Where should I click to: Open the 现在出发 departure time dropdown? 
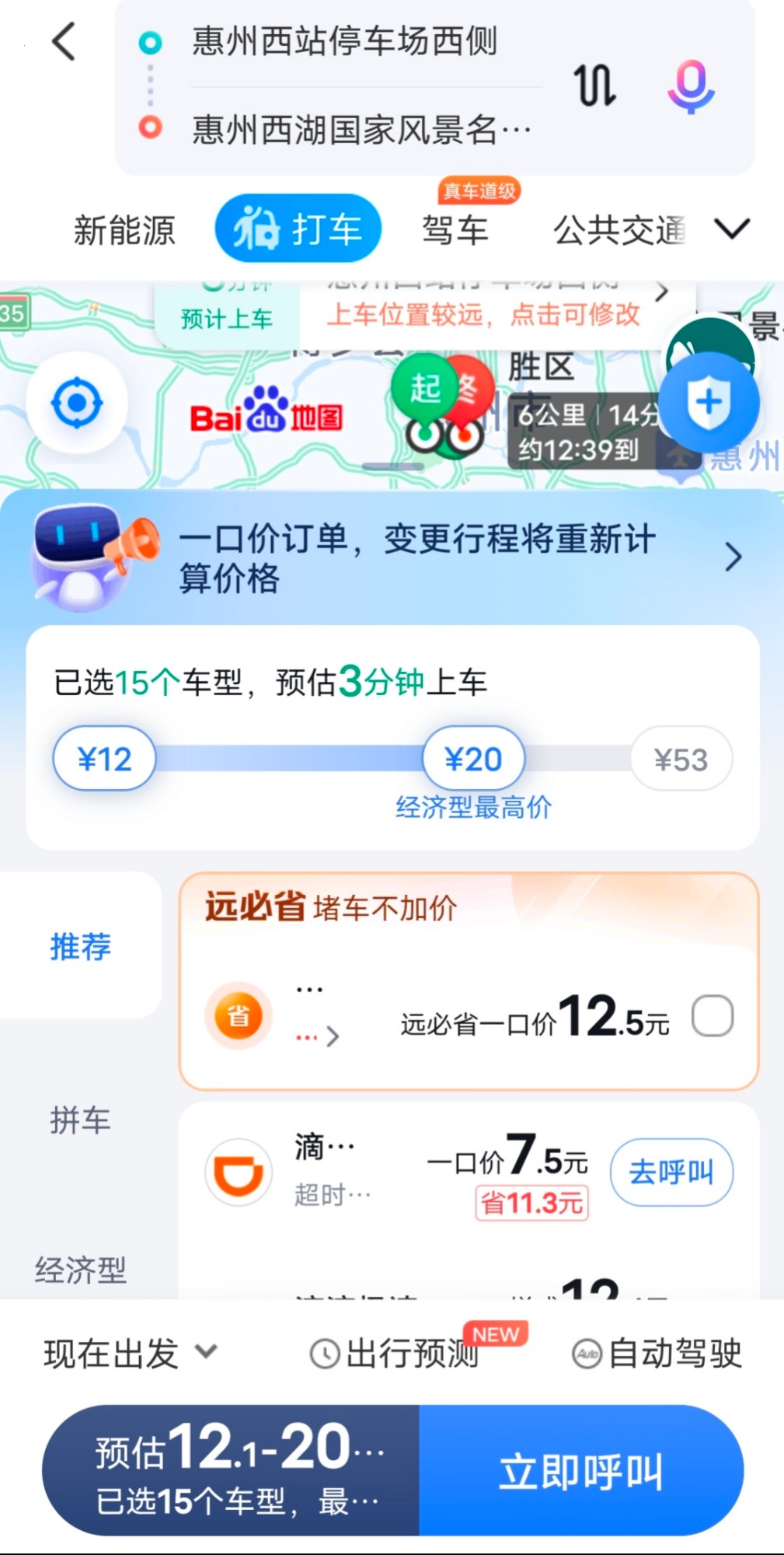130,1354
